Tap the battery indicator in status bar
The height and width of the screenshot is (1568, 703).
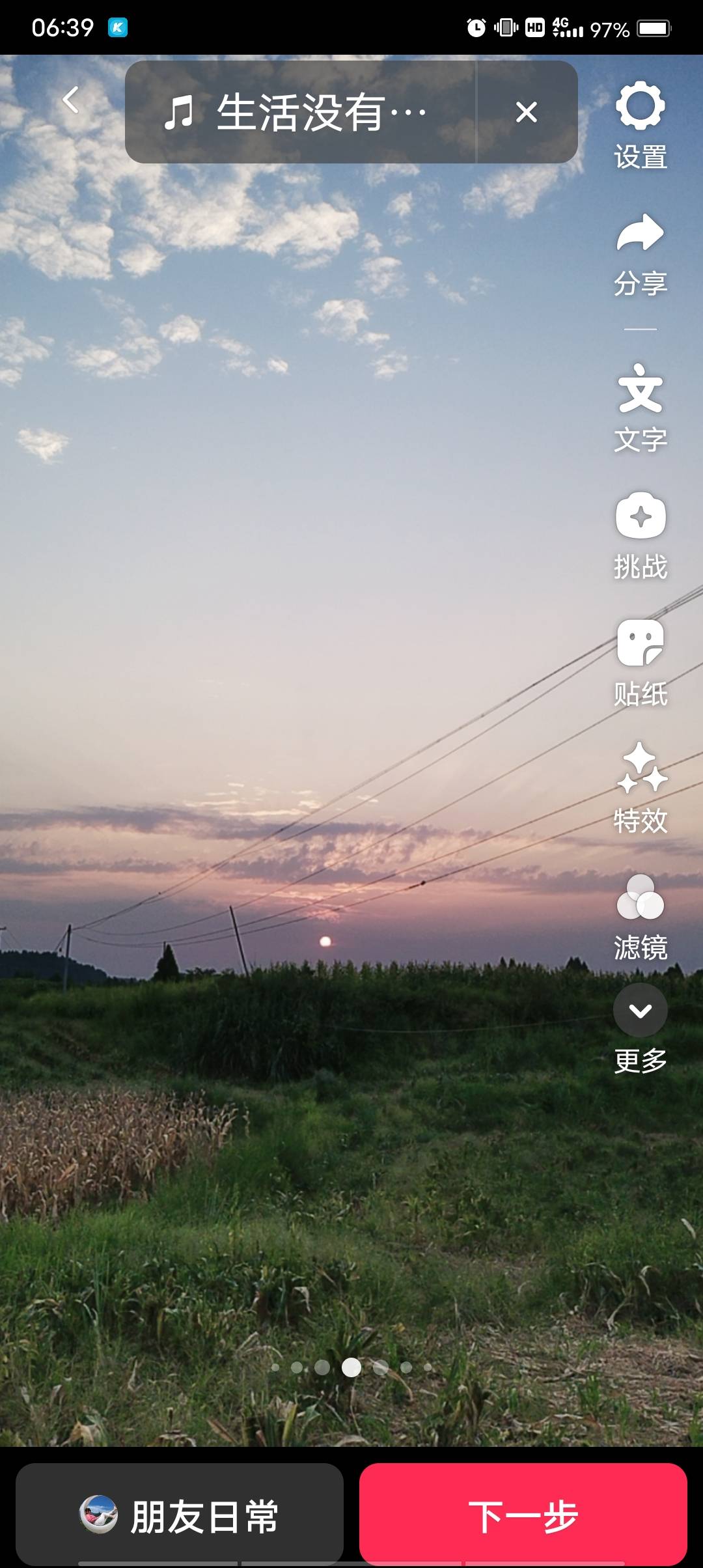(652, 27)
